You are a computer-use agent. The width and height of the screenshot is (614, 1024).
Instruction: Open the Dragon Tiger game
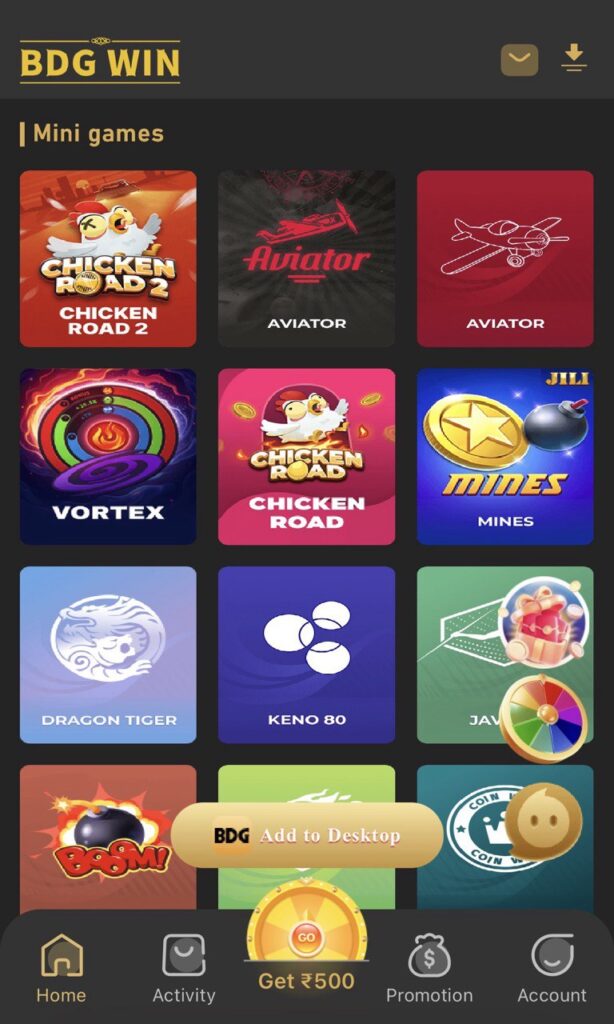click(108, 655)
